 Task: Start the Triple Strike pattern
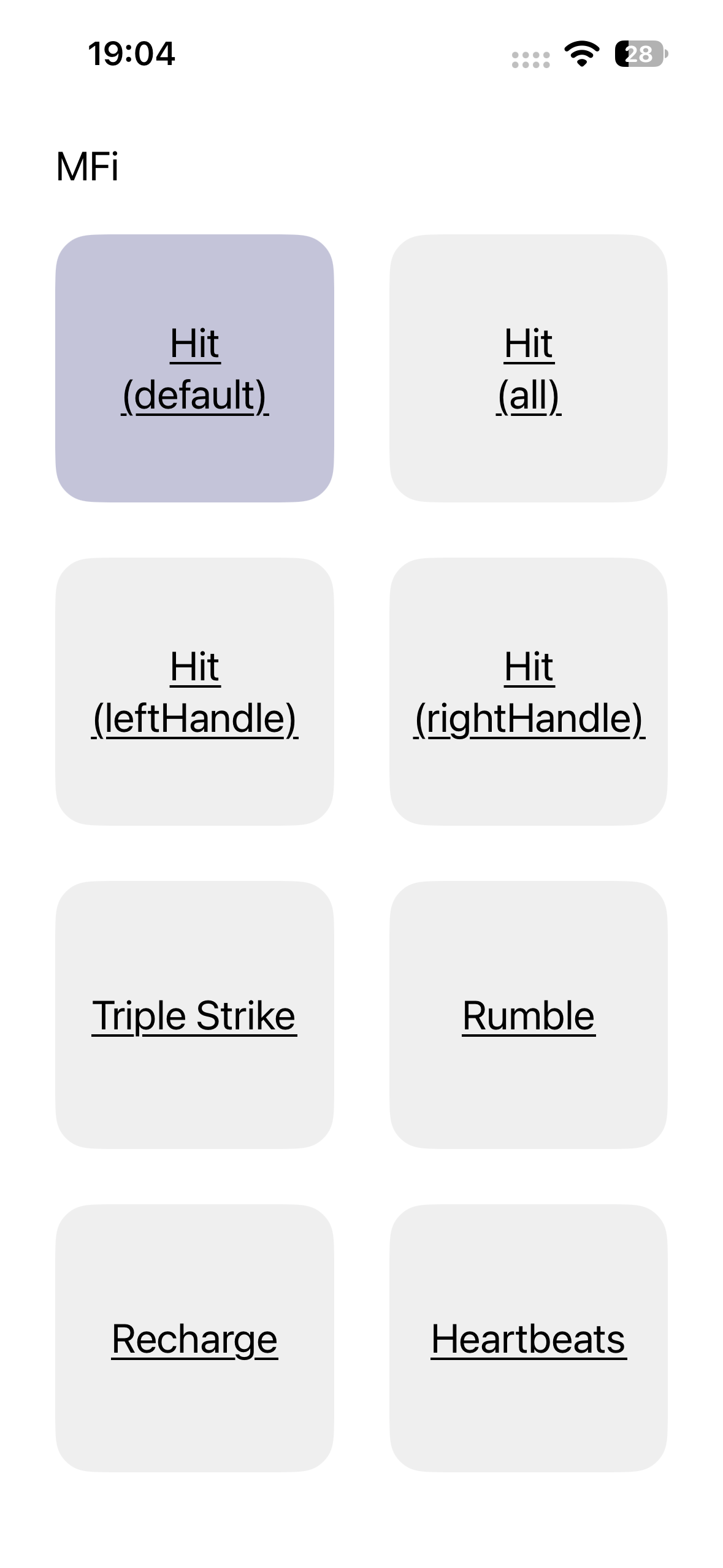(x=194, y=1015)
